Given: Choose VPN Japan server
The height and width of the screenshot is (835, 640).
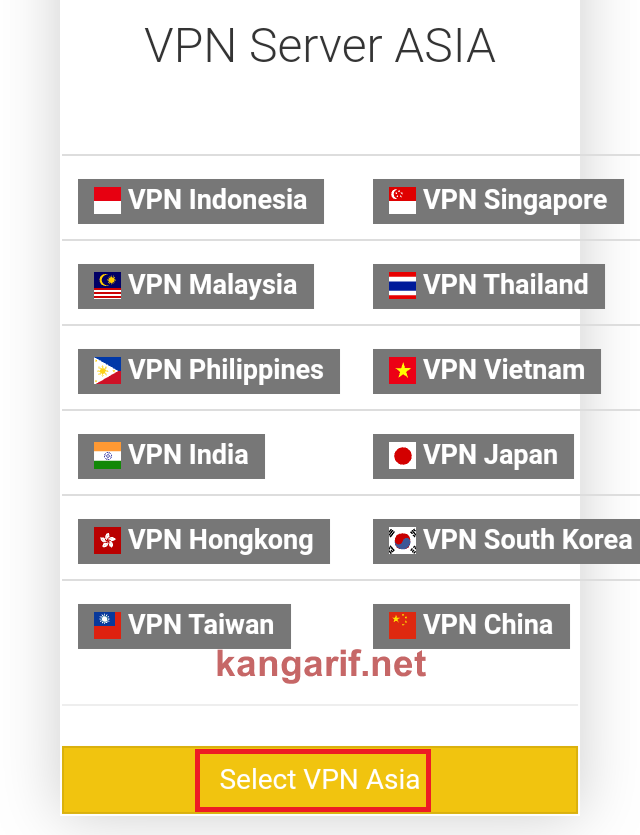Looking at the screenshot, I should 473,456.
